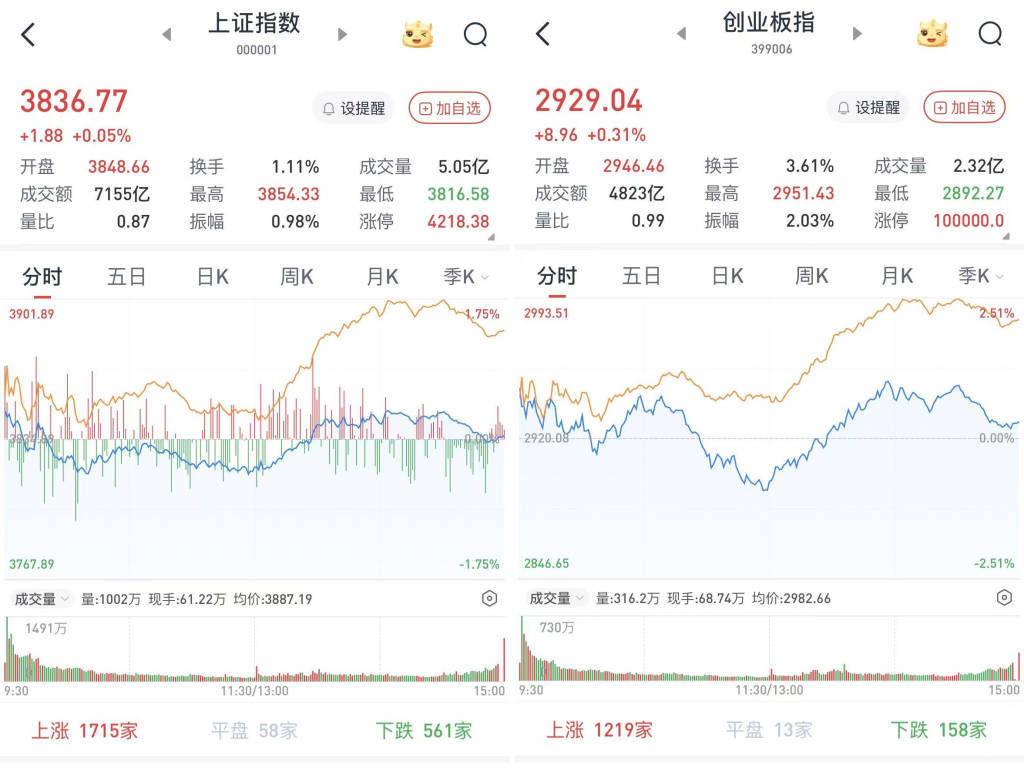The image size is (1024, 768).
Task: Add 创业板指 to the watchlist
Action: 964,108
